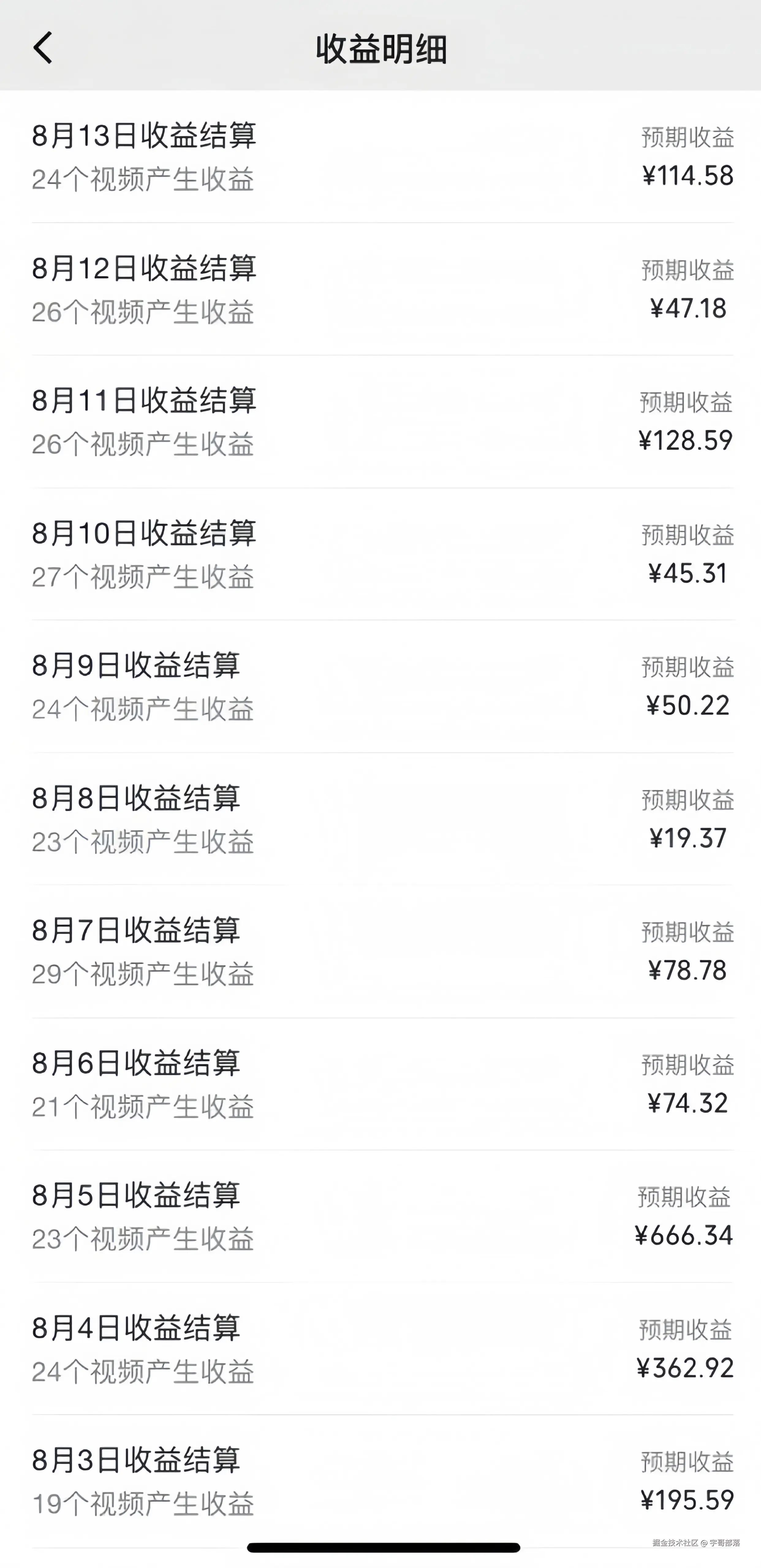Select the 8月10日收益结算 row
Image resolution: width=761 pixels, height=1568 pixels.
pos(380,554)
